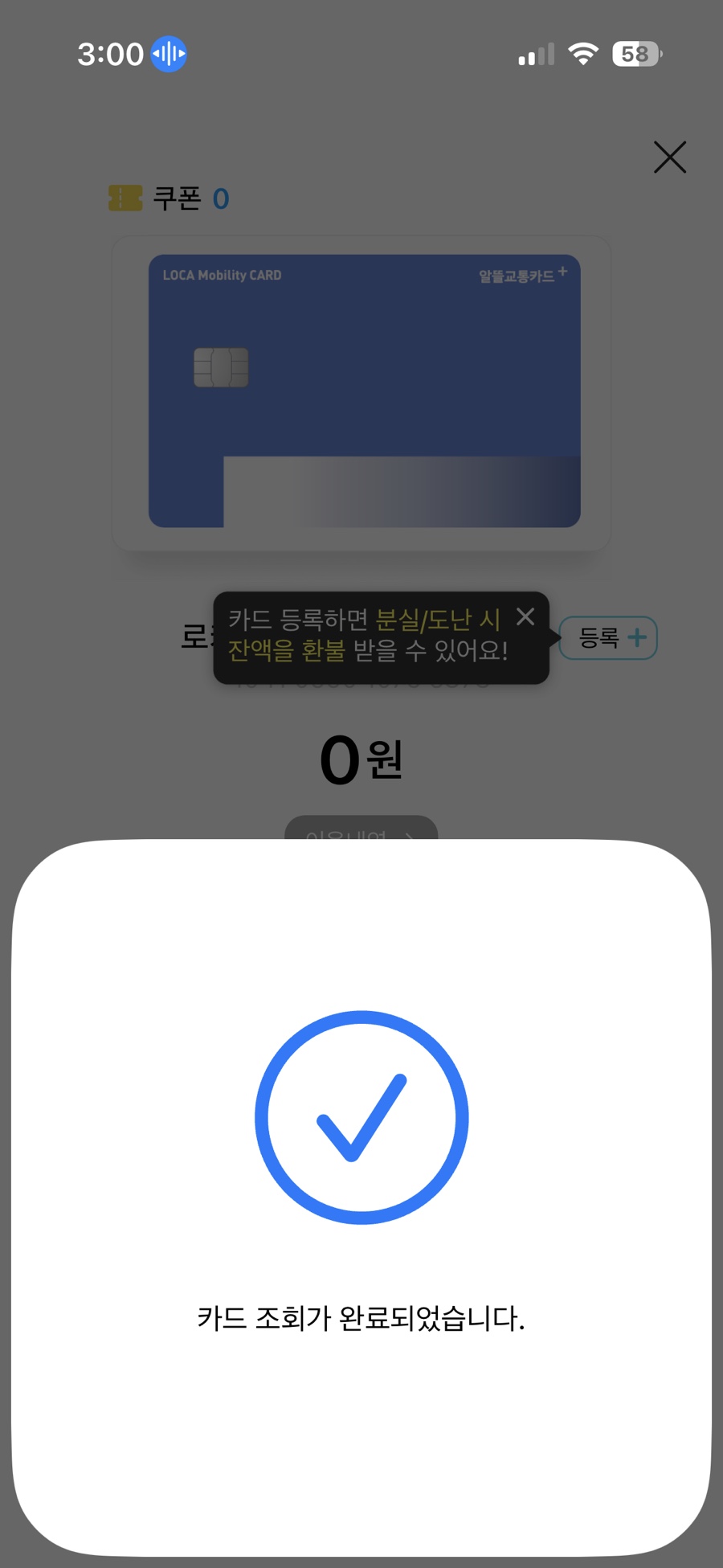Open the 쿠폰 coupon count
The height and width of the screenshot is (1568, 723).
pos(170,199)
